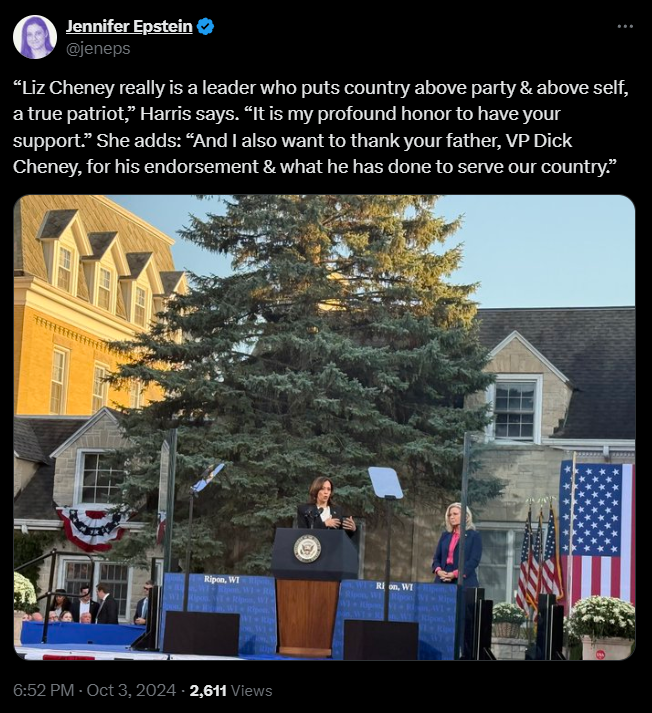Open the @jeneps handle

click(98, 48)
